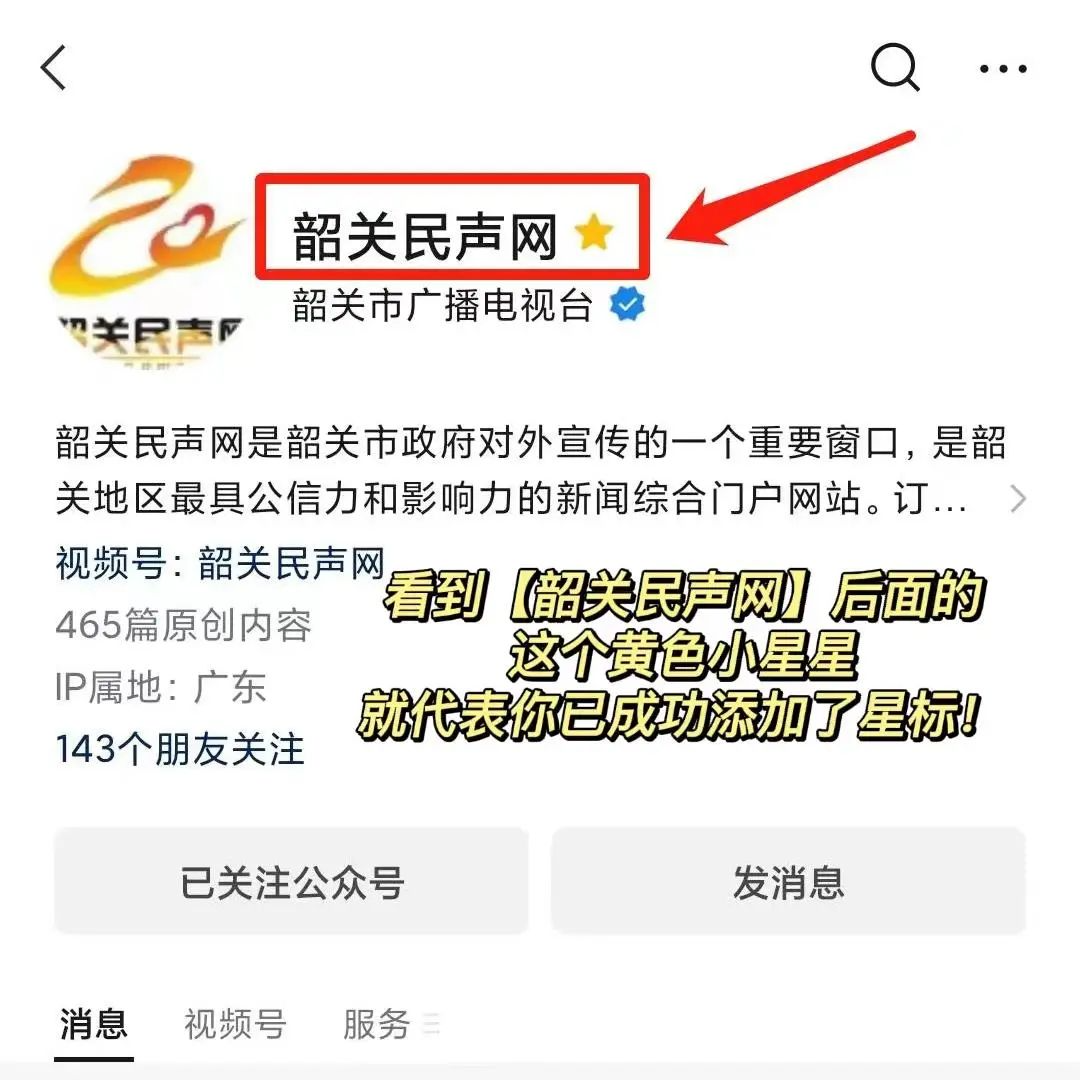
Task: Switch to the 消息 tab
Action: (x=93, y=1024)
